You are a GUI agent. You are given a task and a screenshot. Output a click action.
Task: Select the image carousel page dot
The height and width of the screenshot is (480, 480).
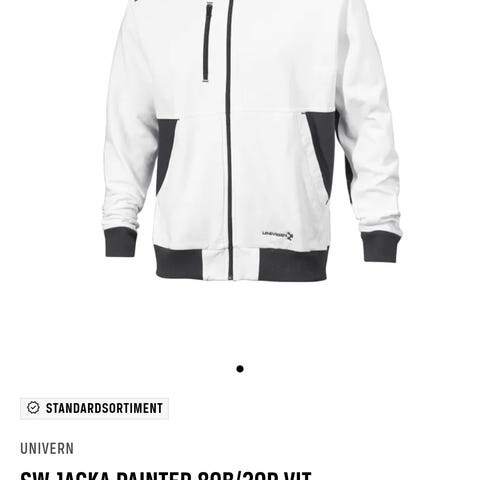point(240,369)
